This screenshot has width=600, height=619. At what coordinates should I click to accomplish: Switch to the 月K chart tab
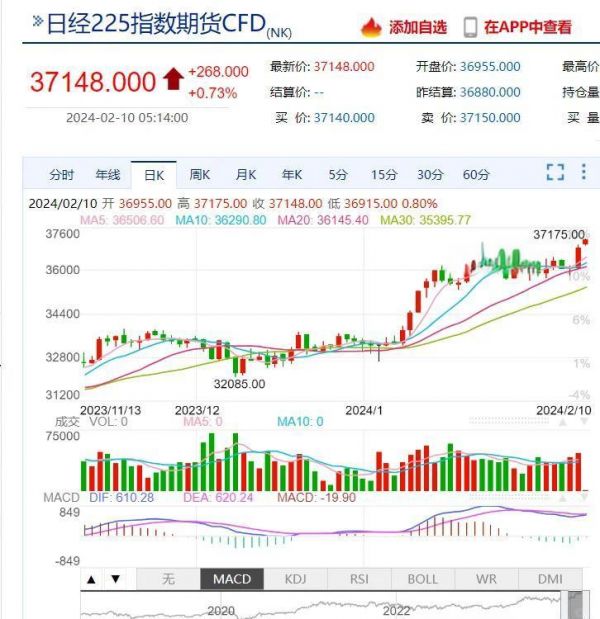pos(245,175)
